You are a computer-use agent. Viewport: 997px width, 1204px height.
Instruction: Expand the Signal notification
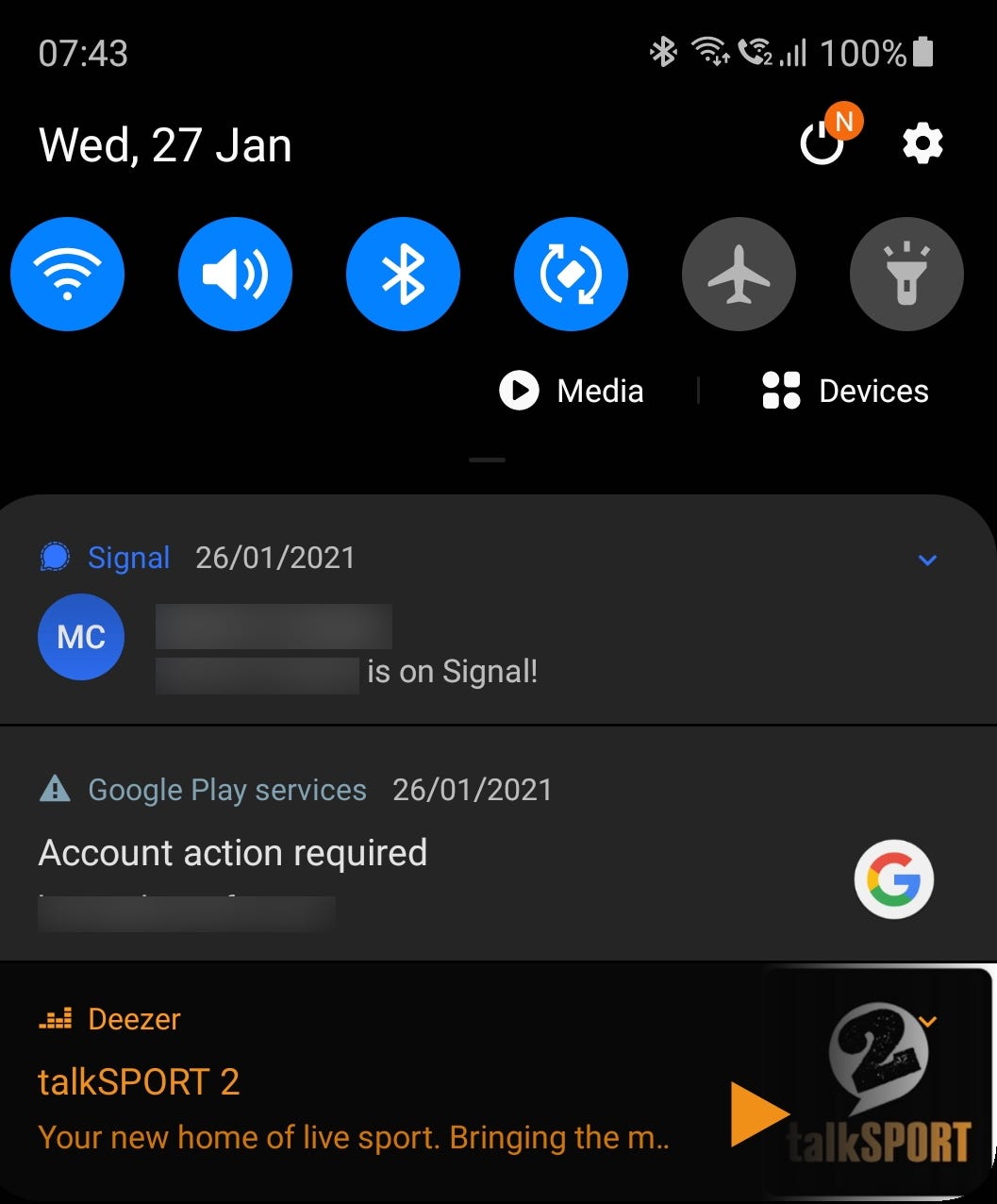[x=928, y=560]
